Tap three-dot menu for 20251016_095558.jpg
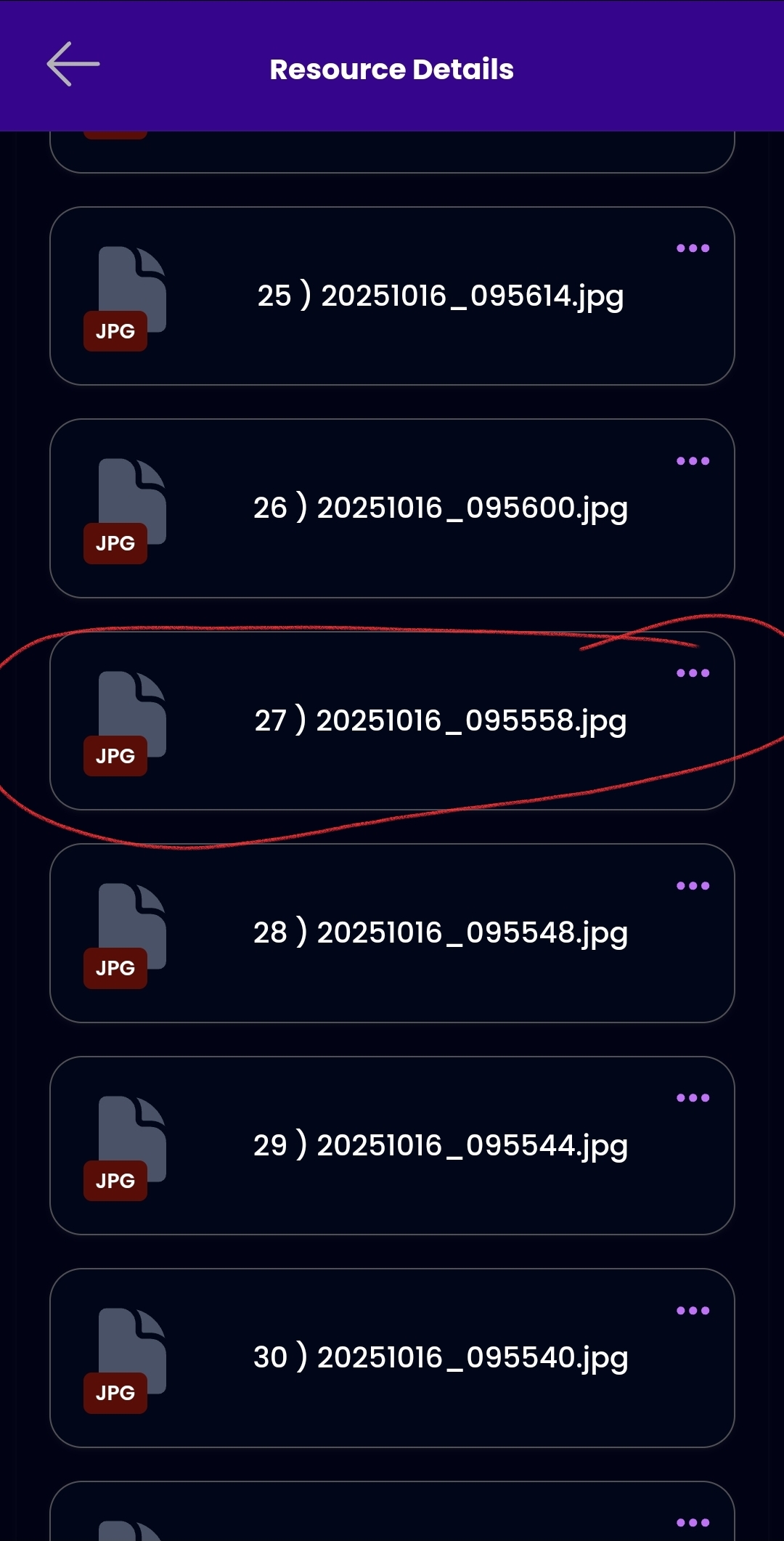The image size is (784, 1541). (x=693, y=673)
